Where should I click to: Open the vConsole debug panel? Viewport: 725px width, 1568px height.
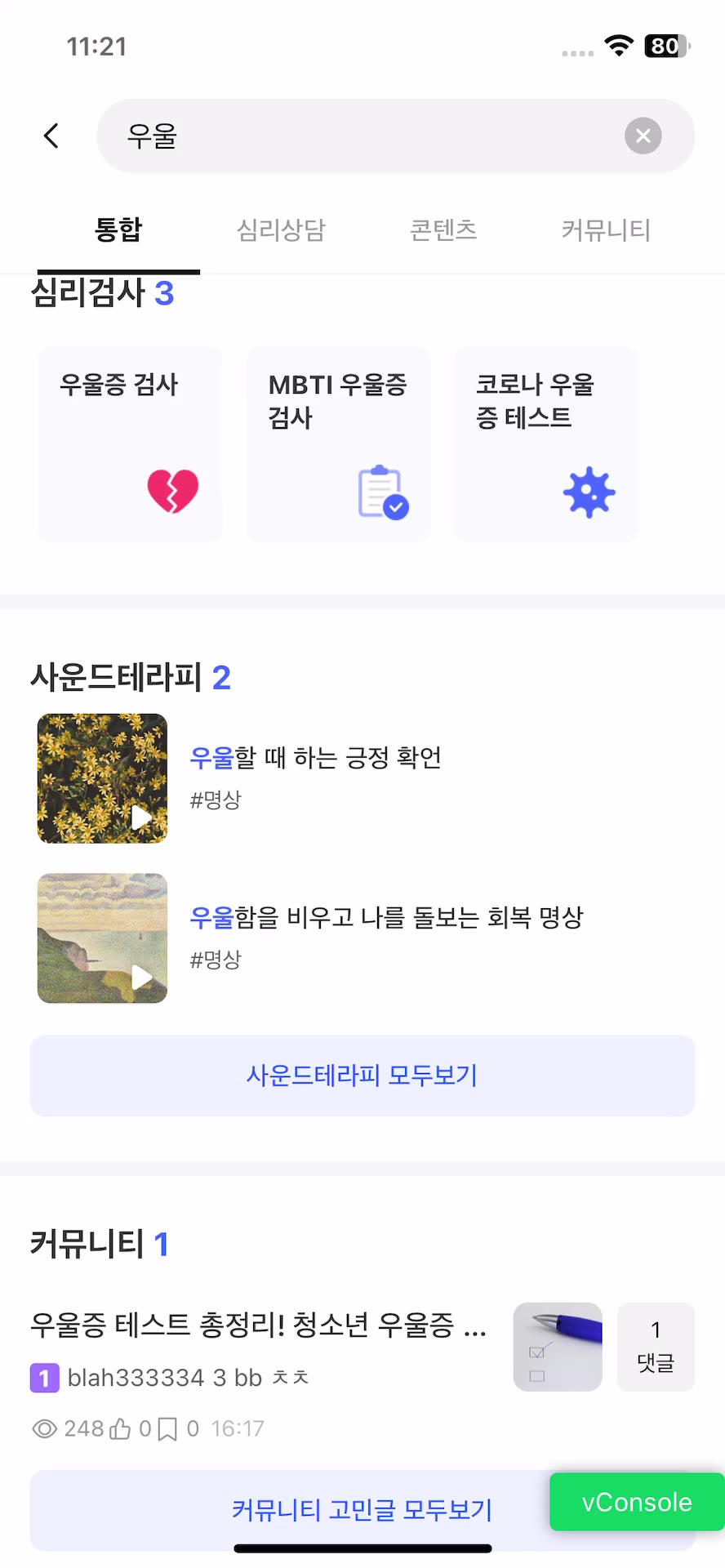637,1502
